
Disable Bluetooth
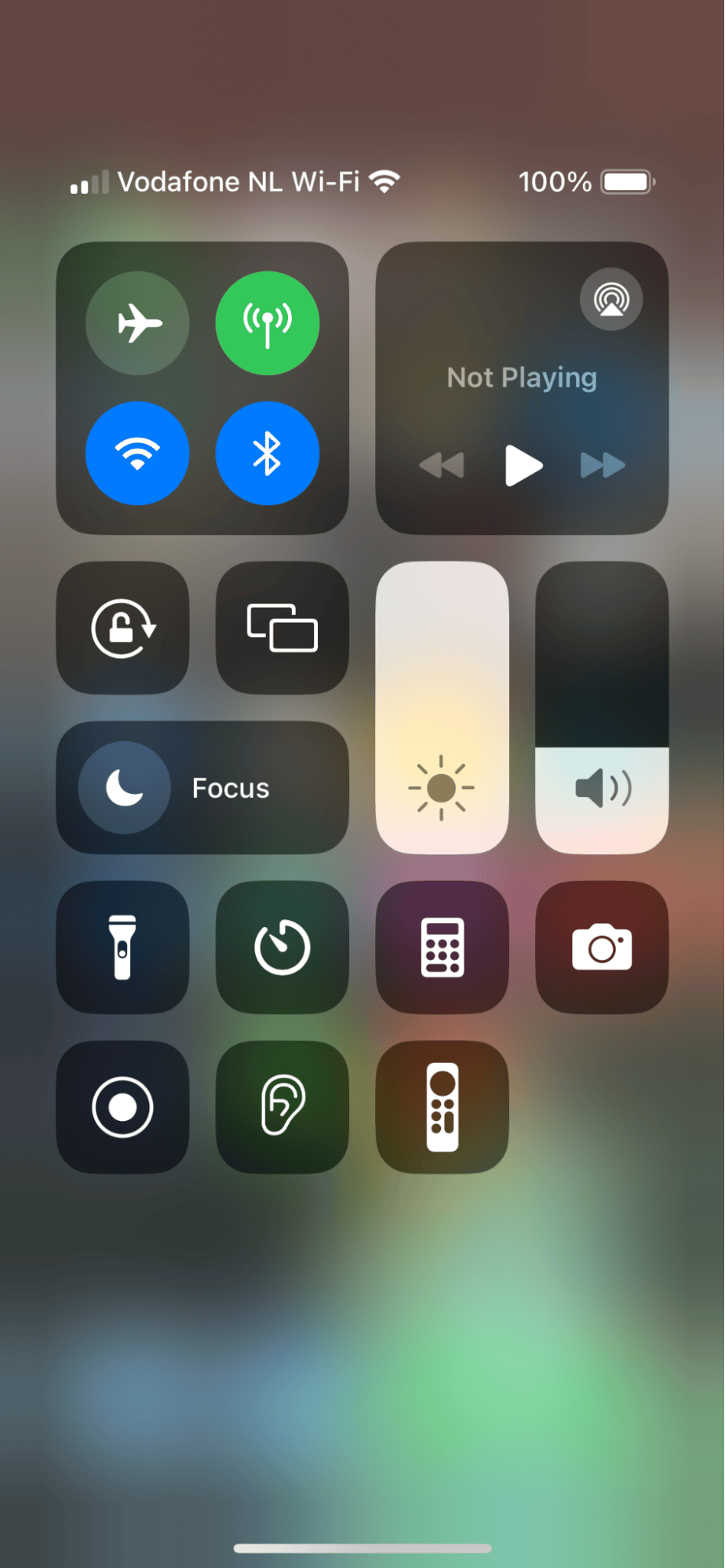tap(267, 453)
